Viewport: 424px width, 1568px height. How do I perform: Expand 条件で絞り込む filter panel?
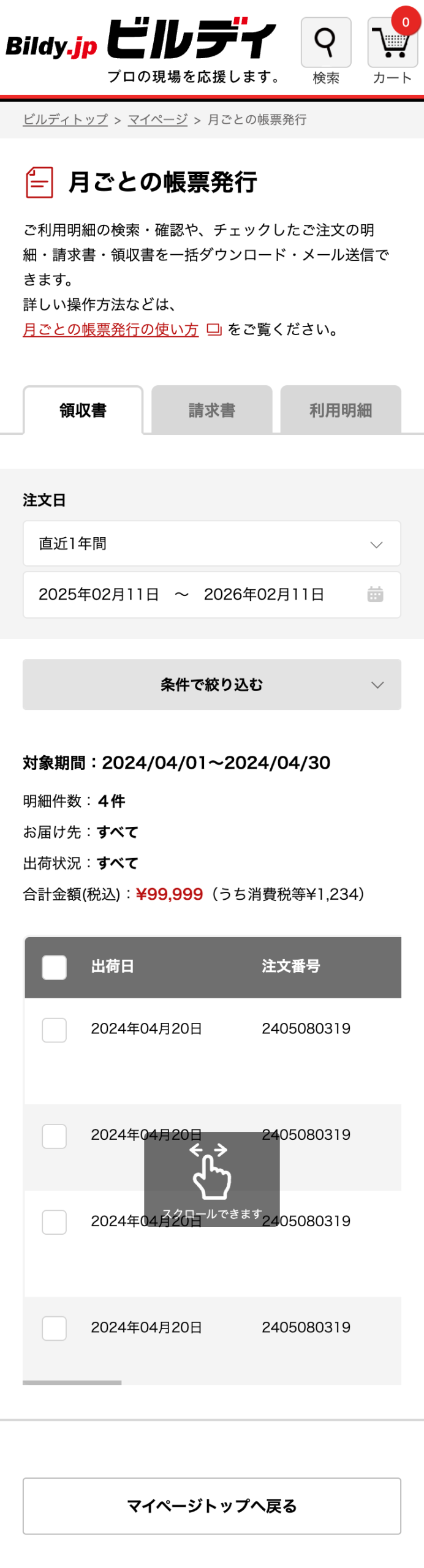click(211, 684)
